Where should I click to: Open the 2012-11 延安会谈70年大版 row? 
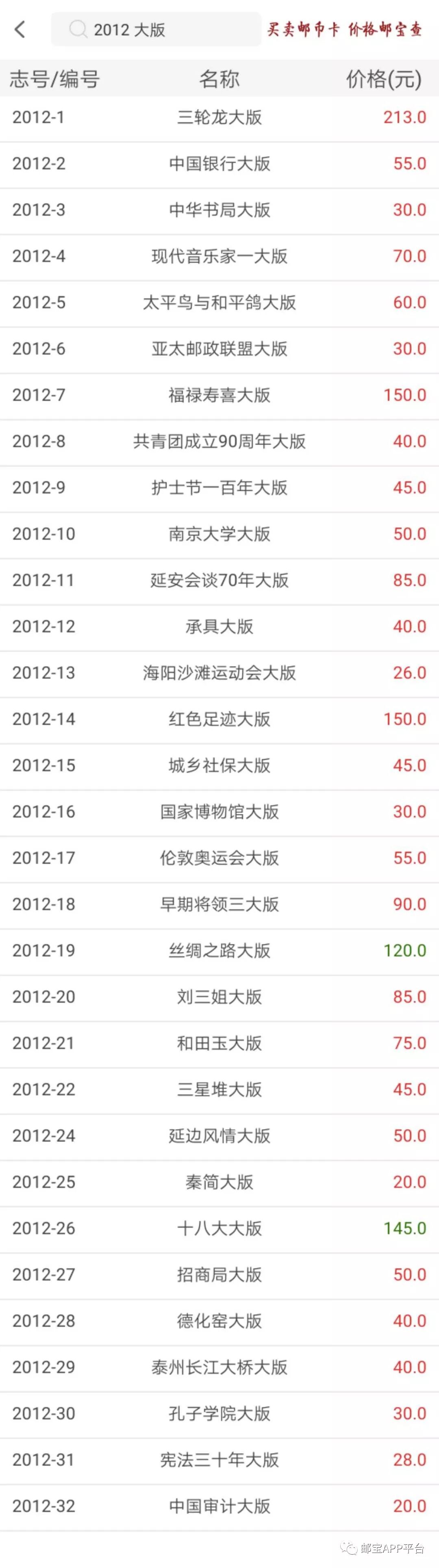219,580
